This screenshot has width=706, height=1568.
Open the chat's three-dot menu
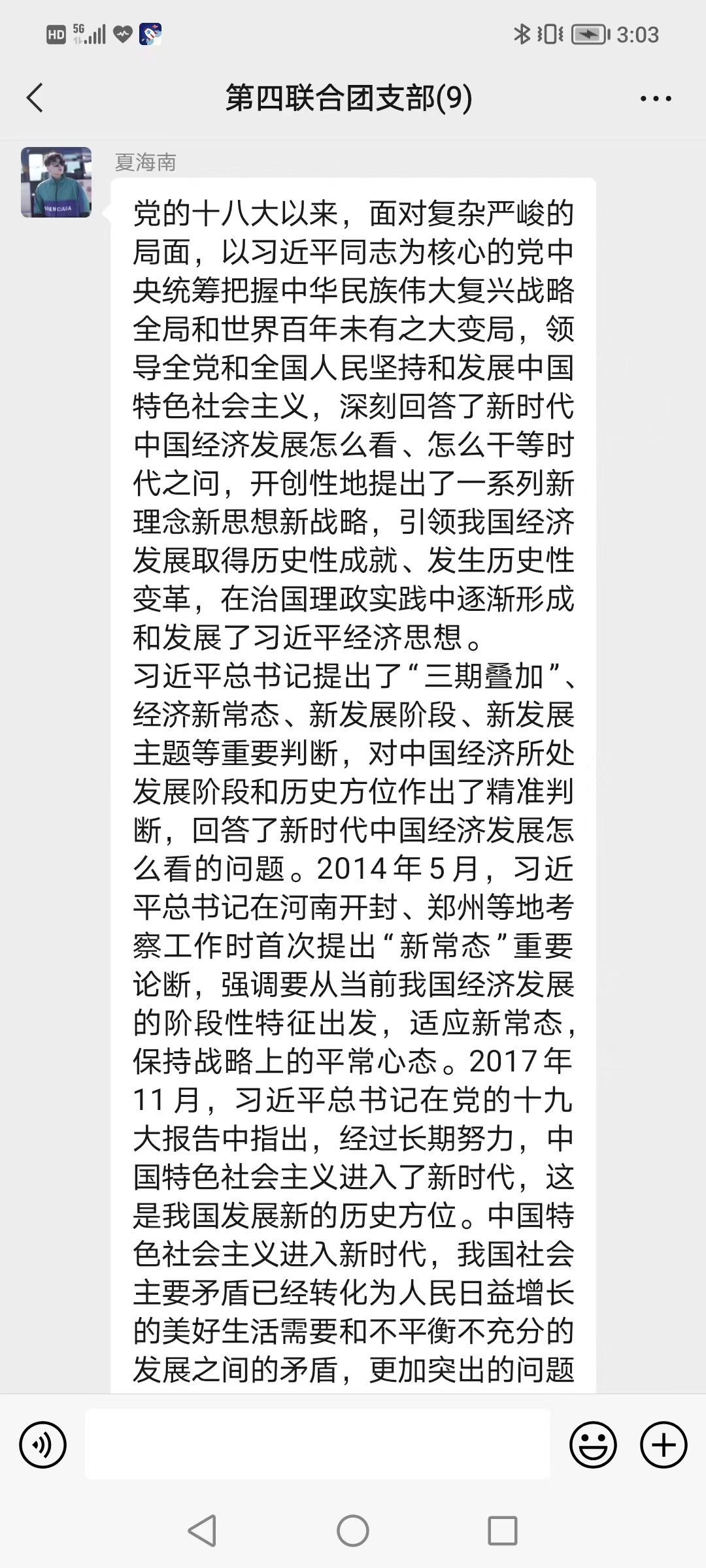pyautogui.click(x=655, y=99)
